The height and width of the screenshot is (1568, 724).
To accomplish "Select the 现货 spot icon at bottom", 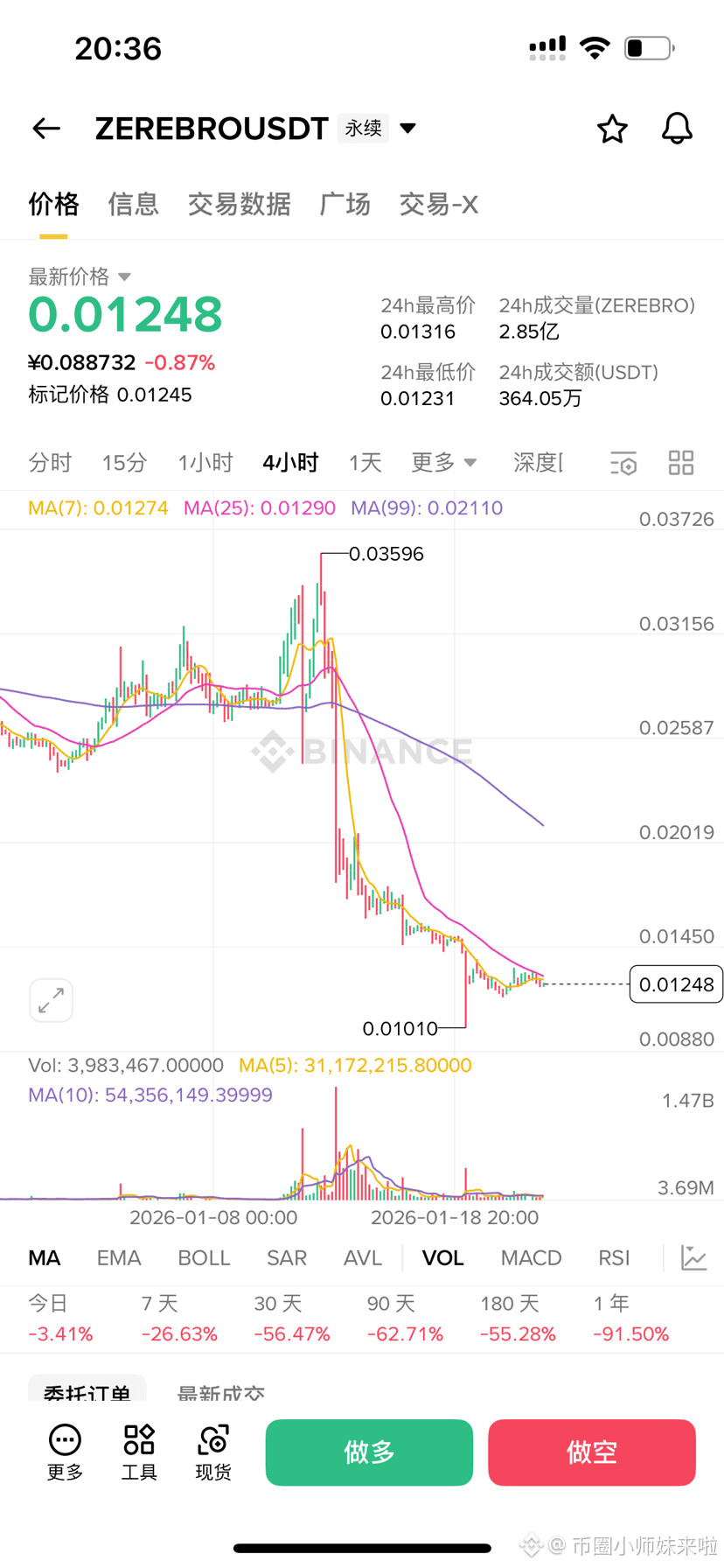I will [x=212, y=1439].
